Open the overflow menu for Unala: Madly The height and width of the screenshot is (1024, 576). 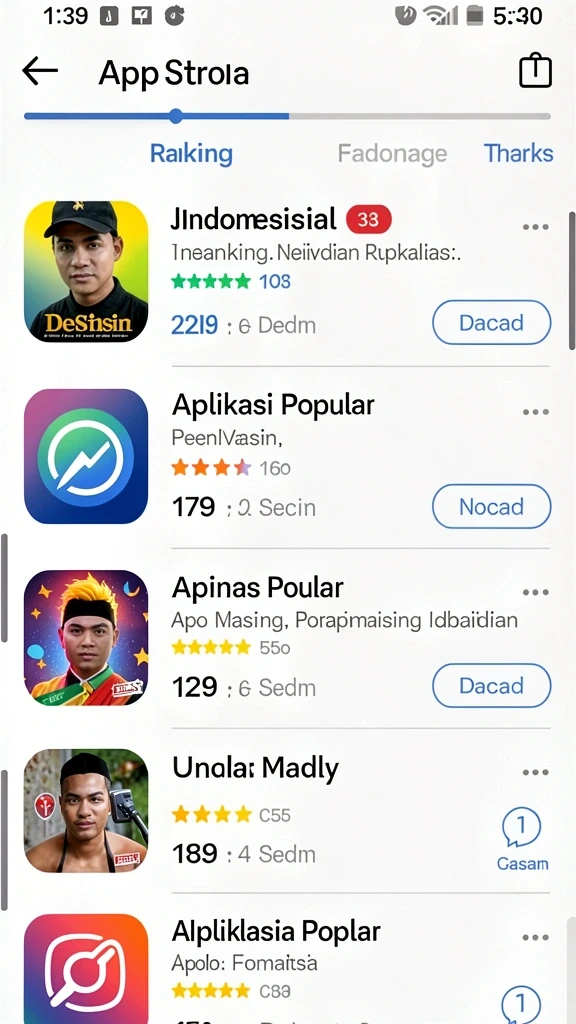536,773
